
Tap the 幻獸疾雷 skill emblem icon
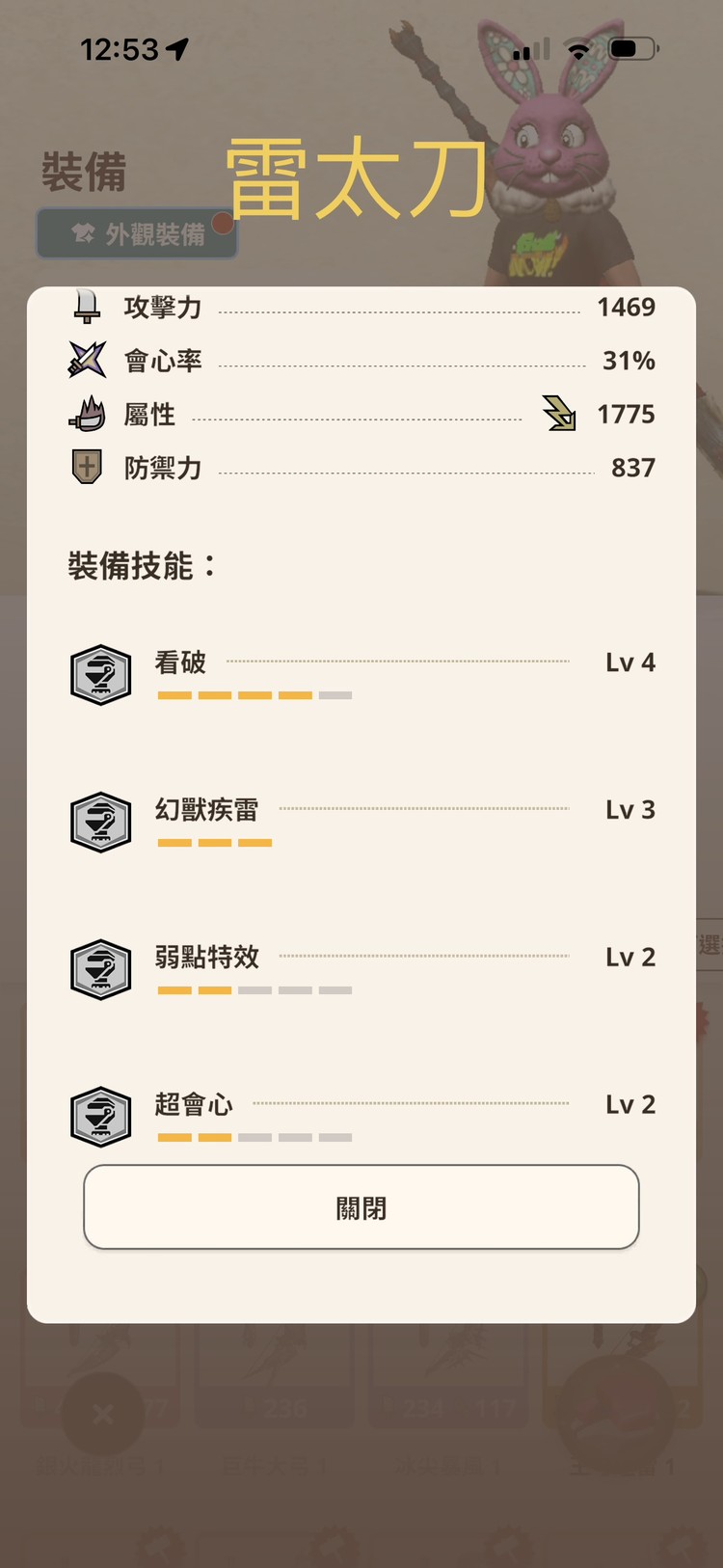tap(100, 823)
